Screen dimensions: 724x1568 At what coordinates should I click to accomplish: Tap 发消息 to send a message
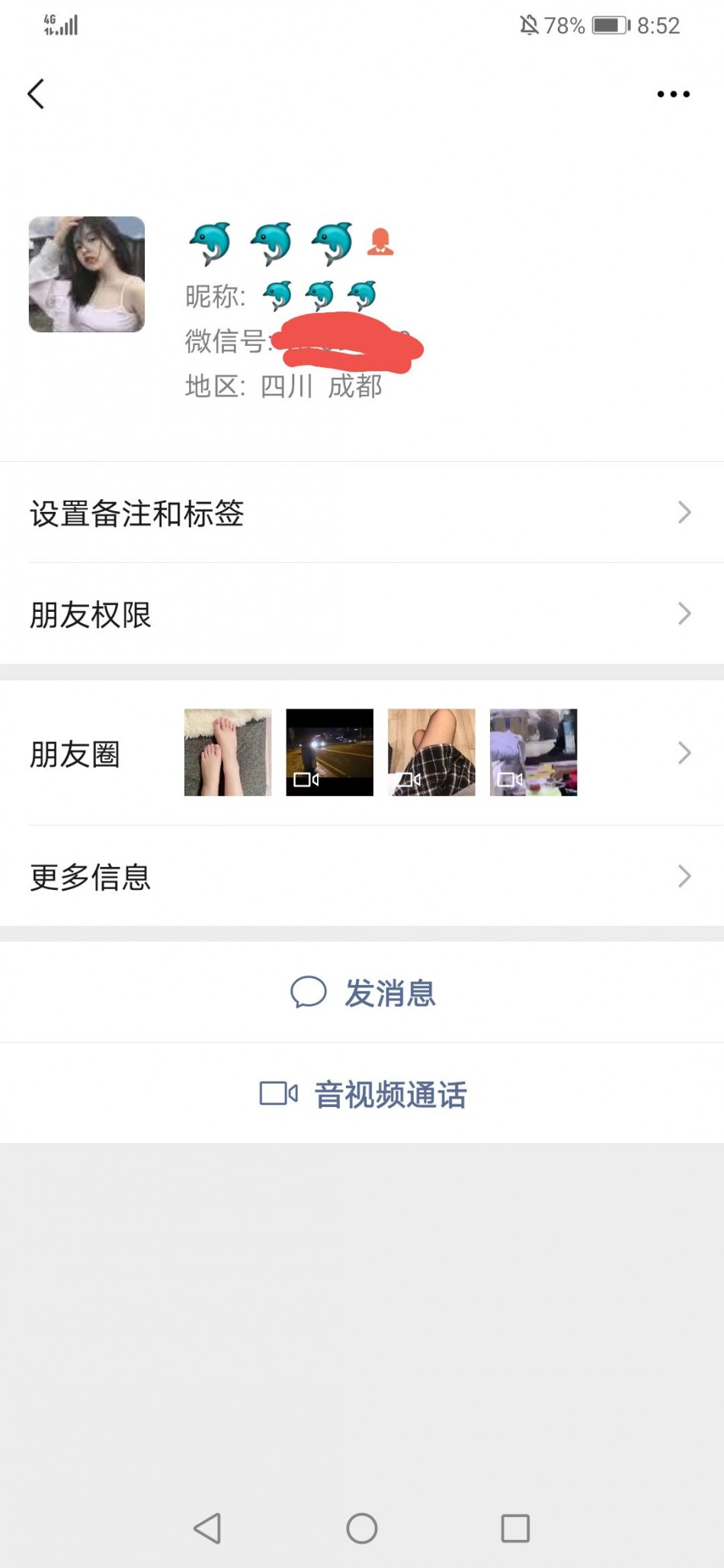coord(364,993)
